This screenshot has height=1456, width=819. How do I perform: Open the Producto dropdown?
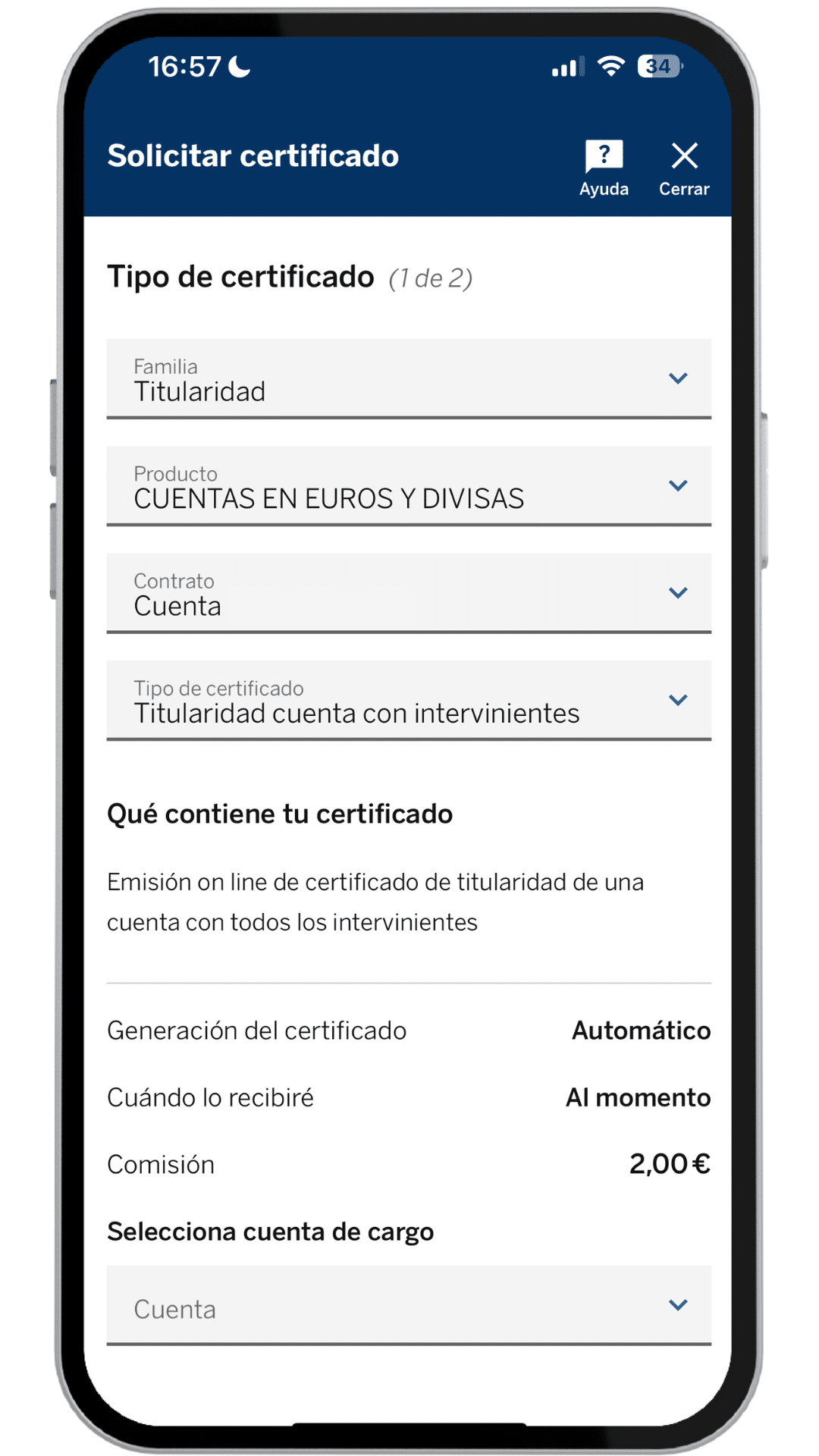(x=409, y=485)
